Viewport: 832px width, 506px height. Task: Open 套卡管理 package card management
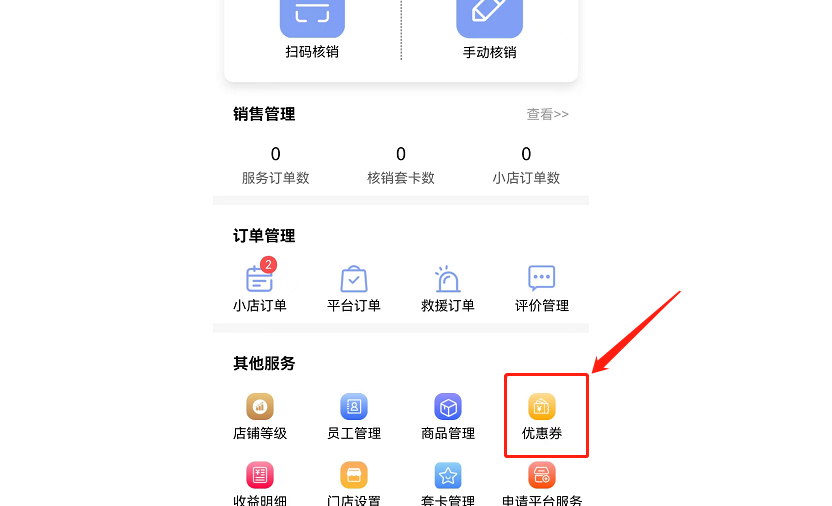(x=448, y=483)
